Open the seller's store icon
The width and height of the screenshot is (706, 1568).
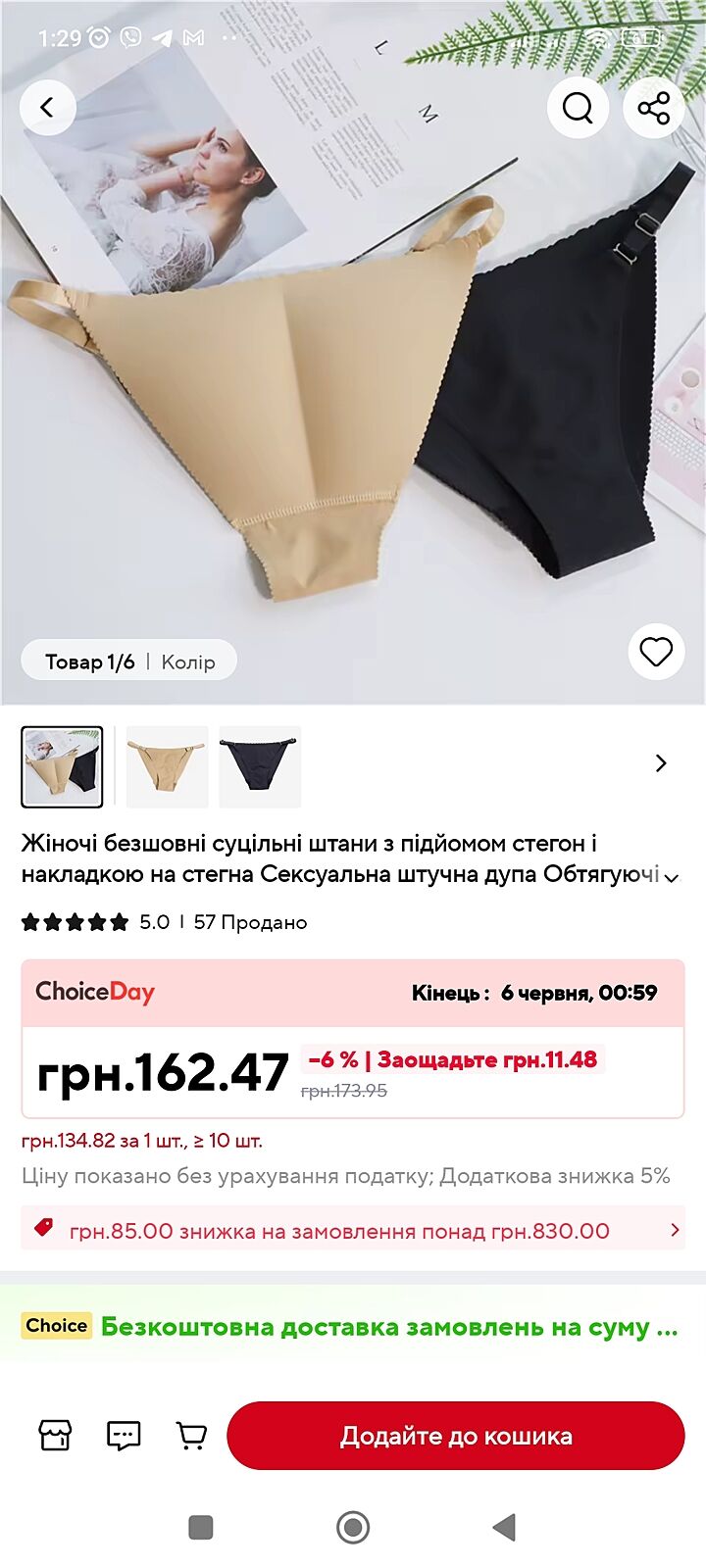pos(55,1436)
